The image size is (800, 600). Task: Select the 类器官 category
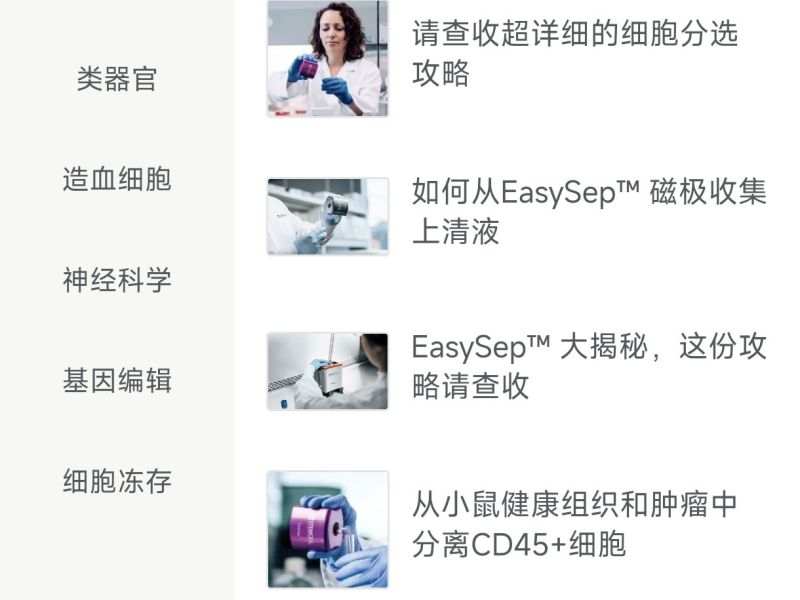pos(117,79)
